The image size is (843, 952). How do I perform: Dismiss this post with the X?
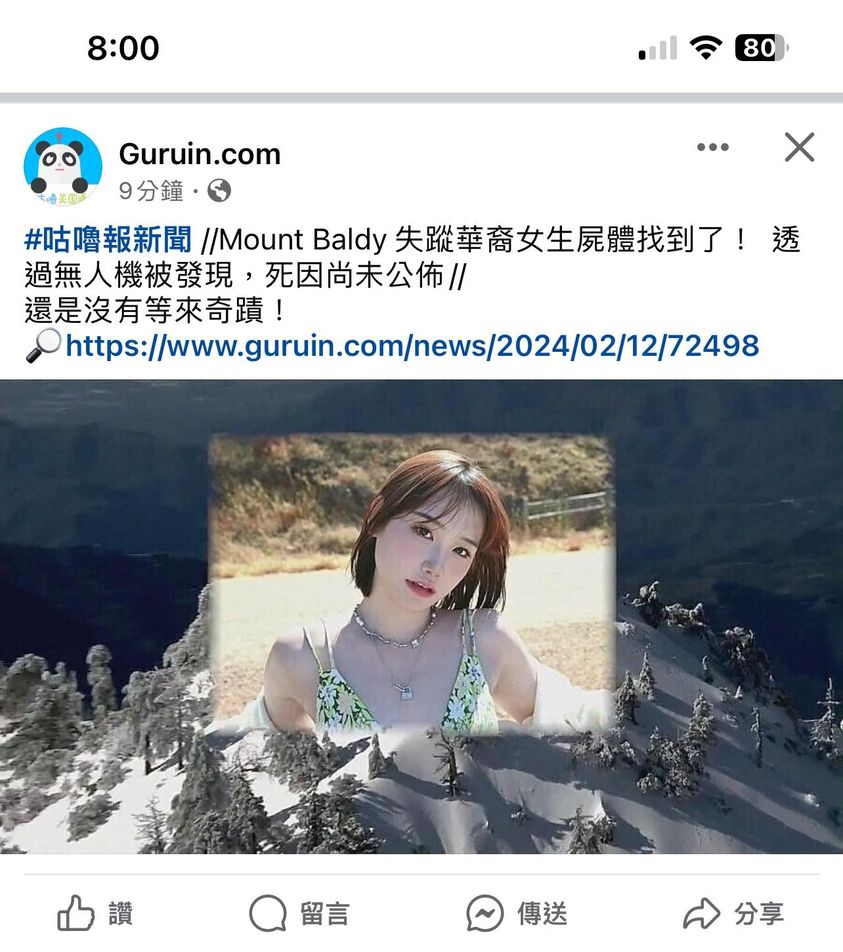(799, 148)
